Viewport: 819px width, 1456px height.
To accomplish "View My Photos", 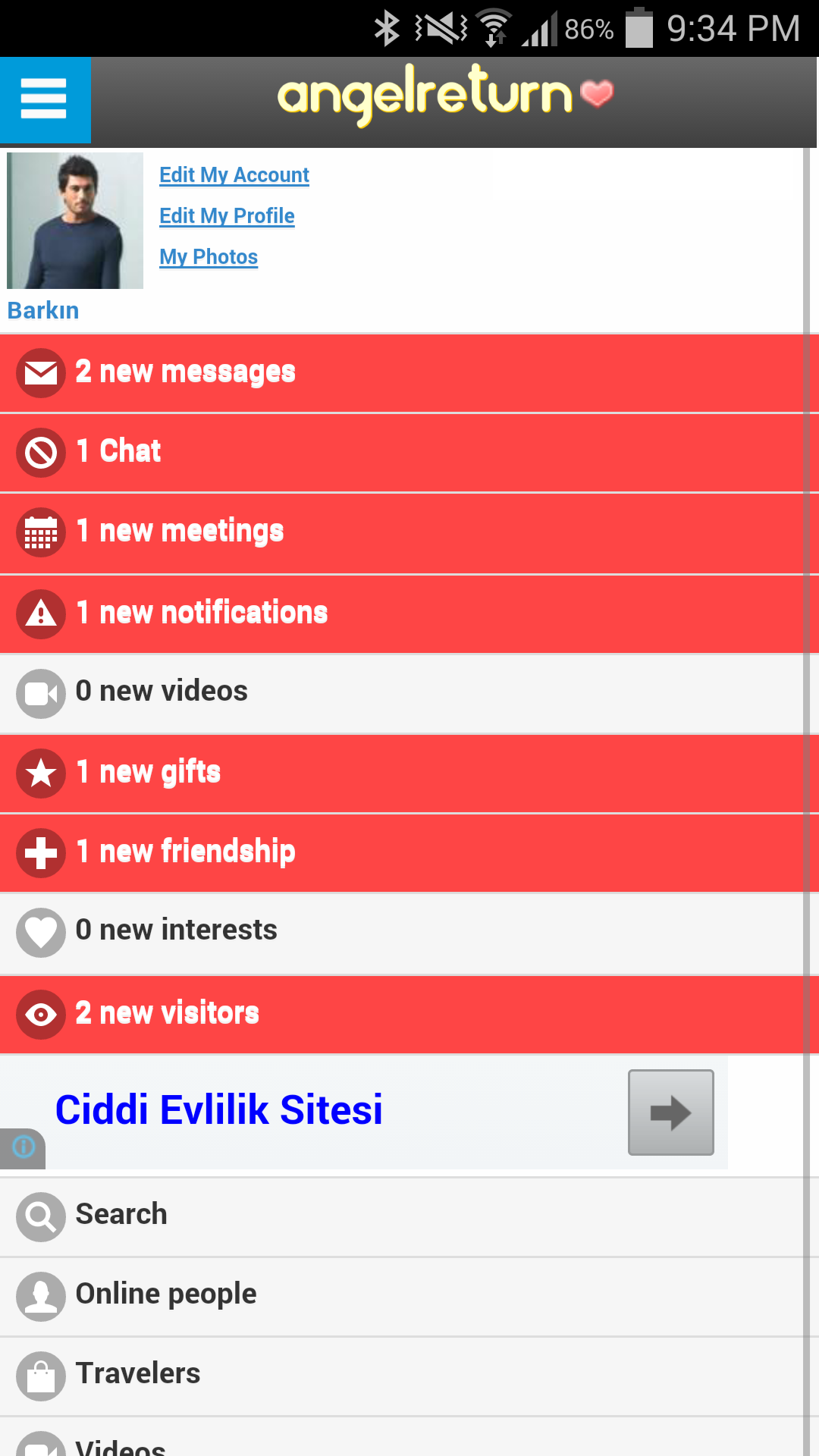I will tap(209, 257).
